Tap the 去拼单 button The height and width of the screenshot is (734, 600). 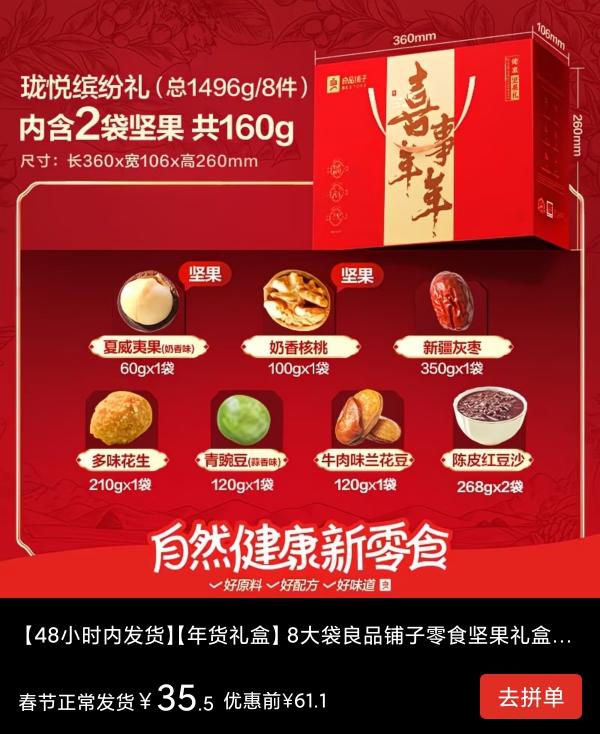click(x=530, y=697)
